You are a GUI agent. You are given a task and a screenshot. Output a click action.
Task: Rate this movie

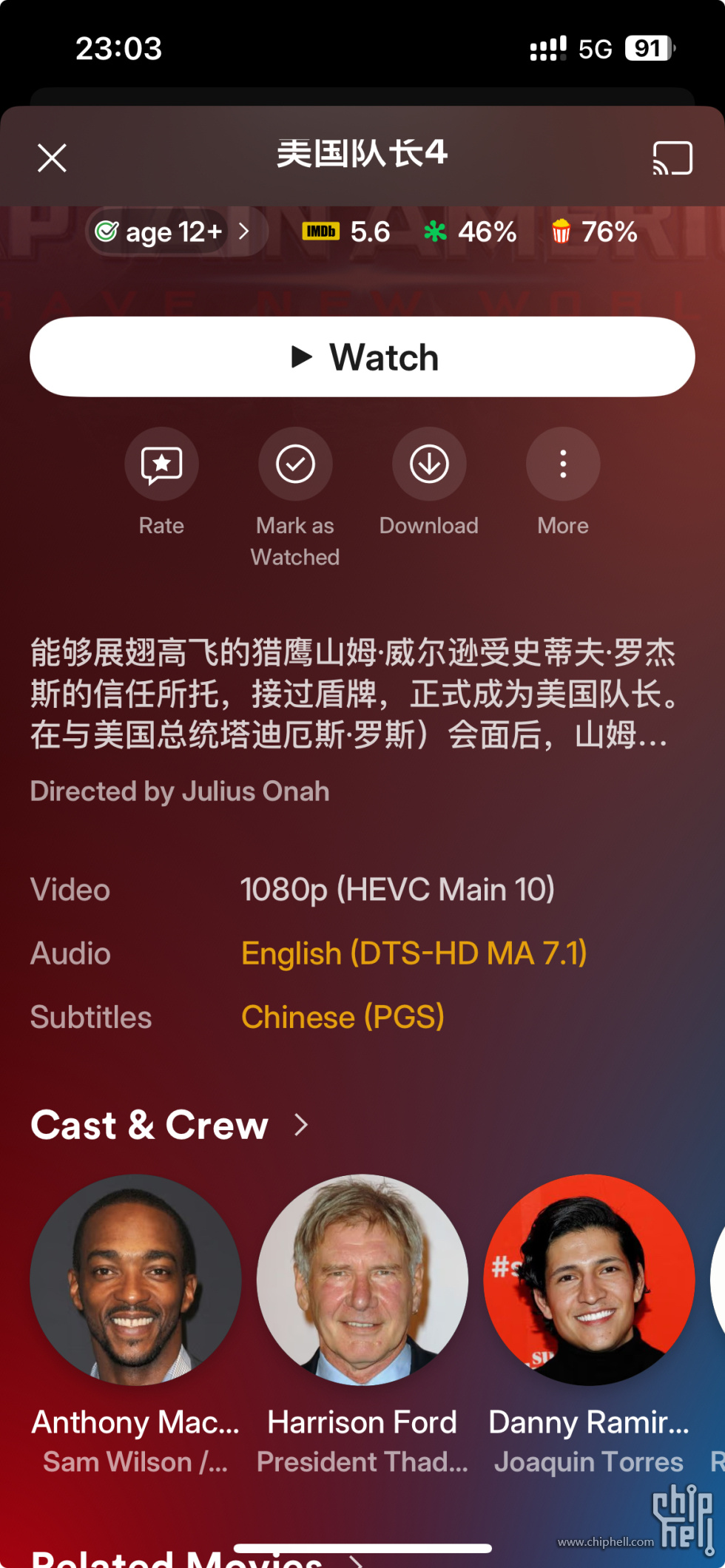coord(161,465)
